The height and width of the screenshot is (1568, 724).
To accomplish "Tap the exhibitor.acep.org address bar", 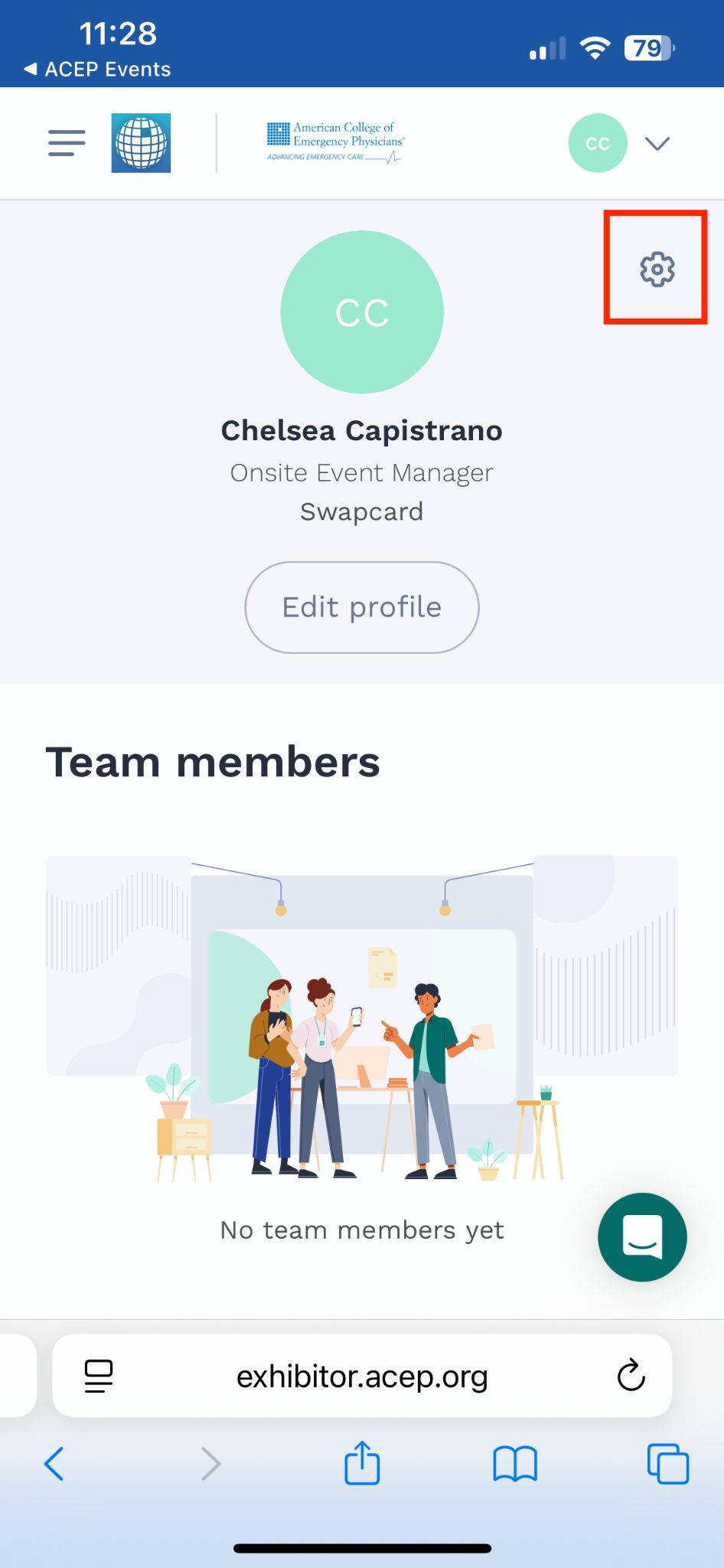I will point(362,1377).
